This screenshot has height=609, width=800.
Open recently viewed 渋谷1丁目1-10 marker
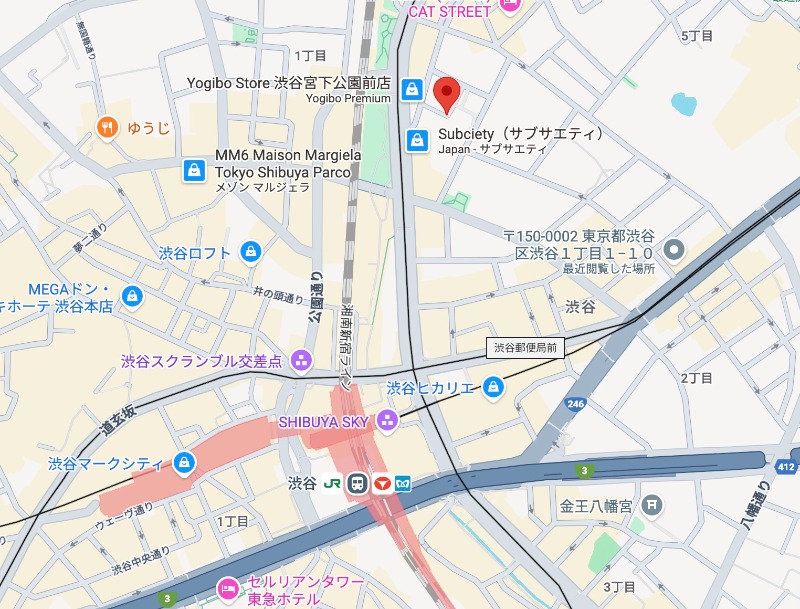point(675,250)
